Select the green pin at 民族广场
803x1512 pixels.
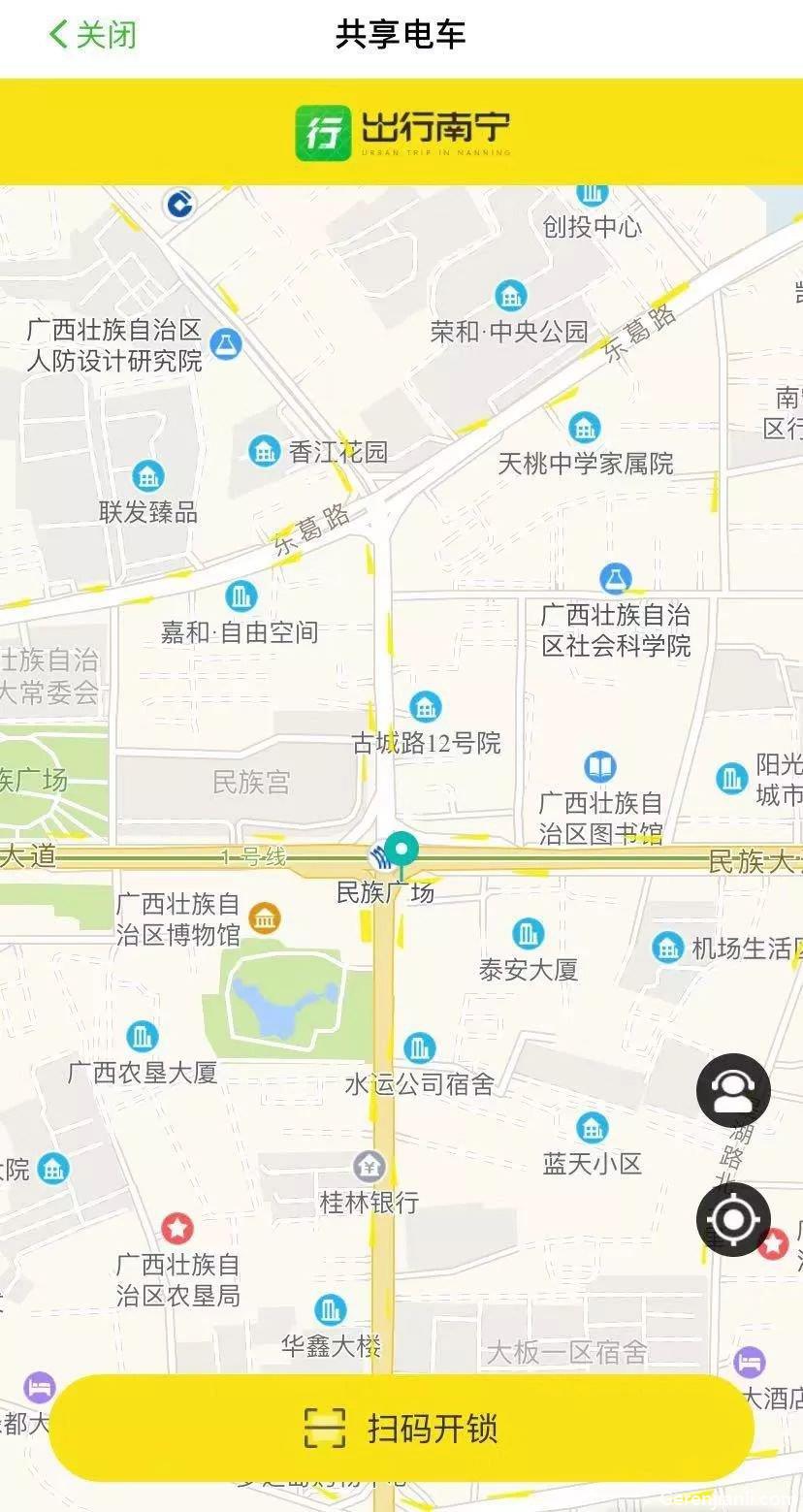pyautogui.click(x=401, y=853)
